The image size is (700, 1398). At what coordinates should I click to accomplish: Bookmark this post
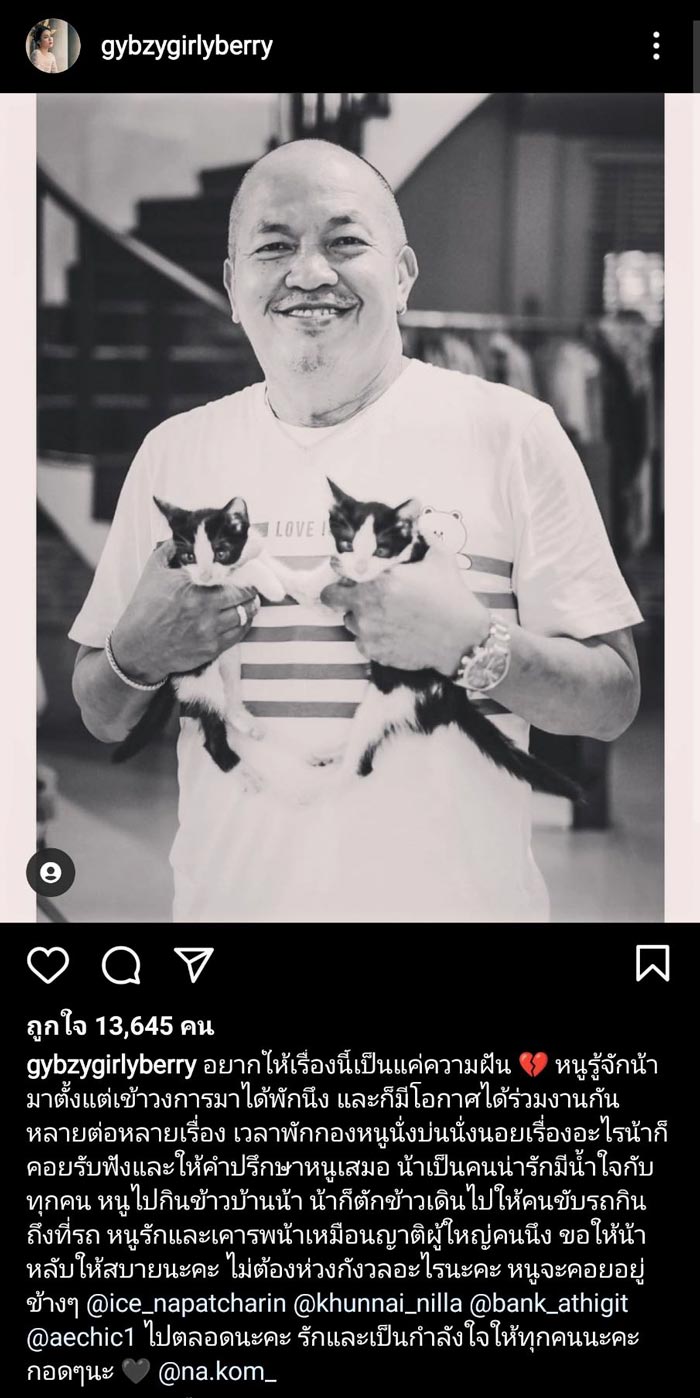652,963
